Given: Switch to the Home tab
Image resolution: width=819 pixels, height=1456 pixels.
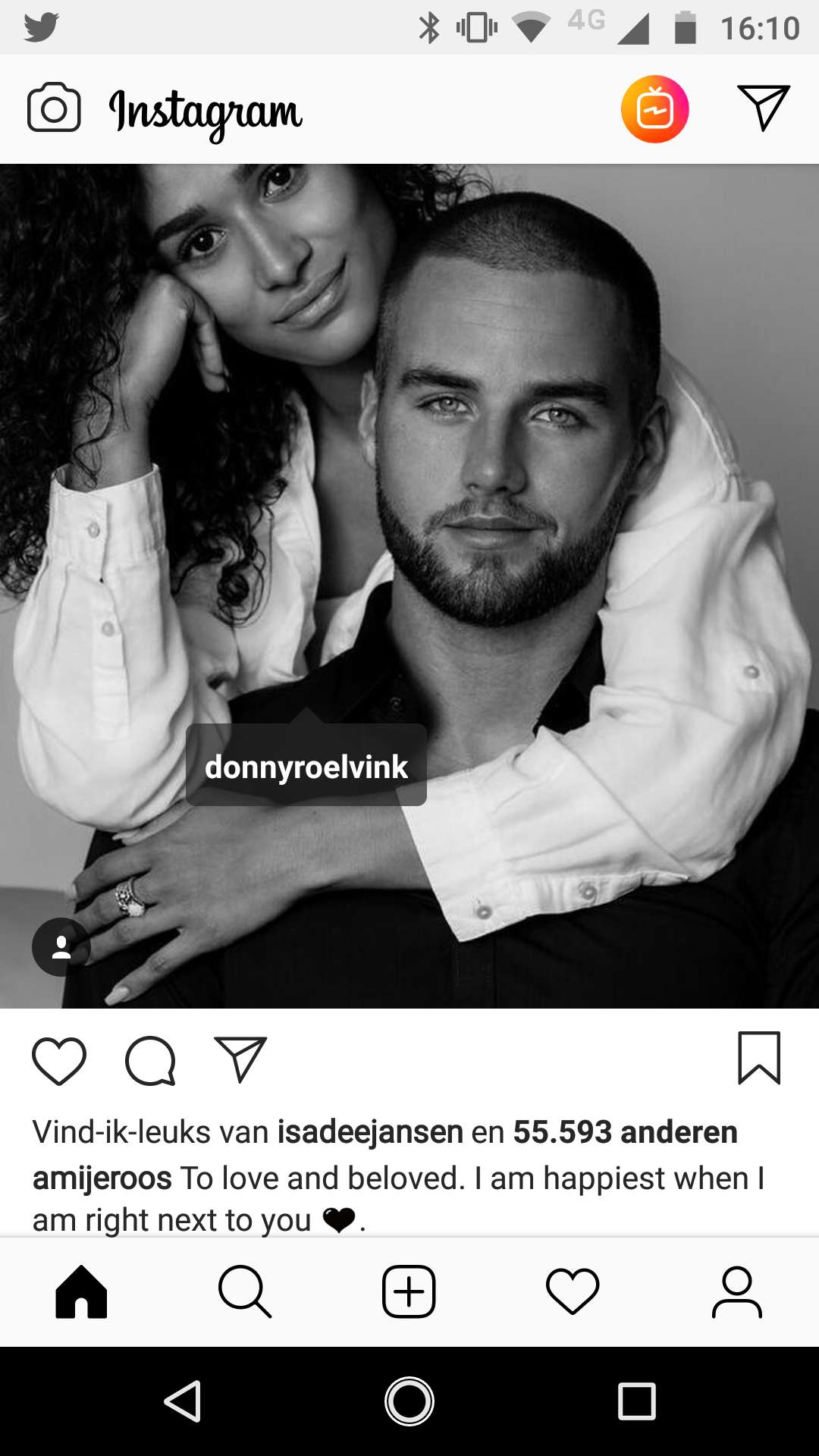Looking at the screenshot, I should tap(81, 1291).
